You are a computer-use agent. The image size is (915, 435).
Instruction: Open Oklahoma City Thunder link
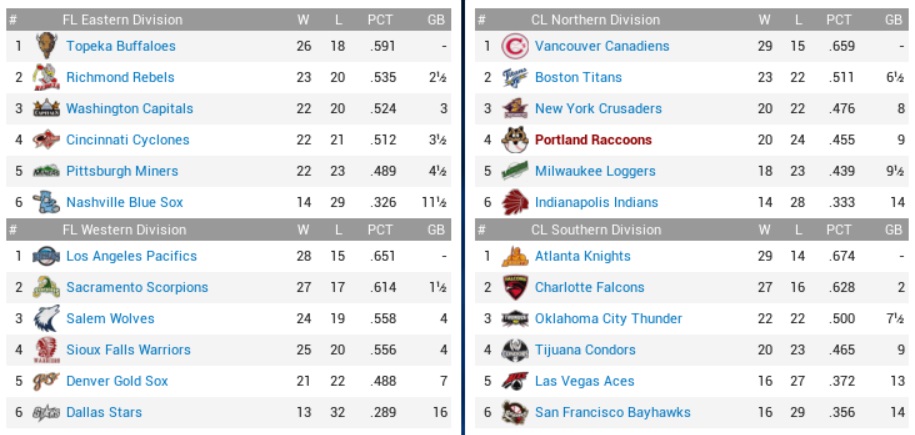click(x=608, y=318)
